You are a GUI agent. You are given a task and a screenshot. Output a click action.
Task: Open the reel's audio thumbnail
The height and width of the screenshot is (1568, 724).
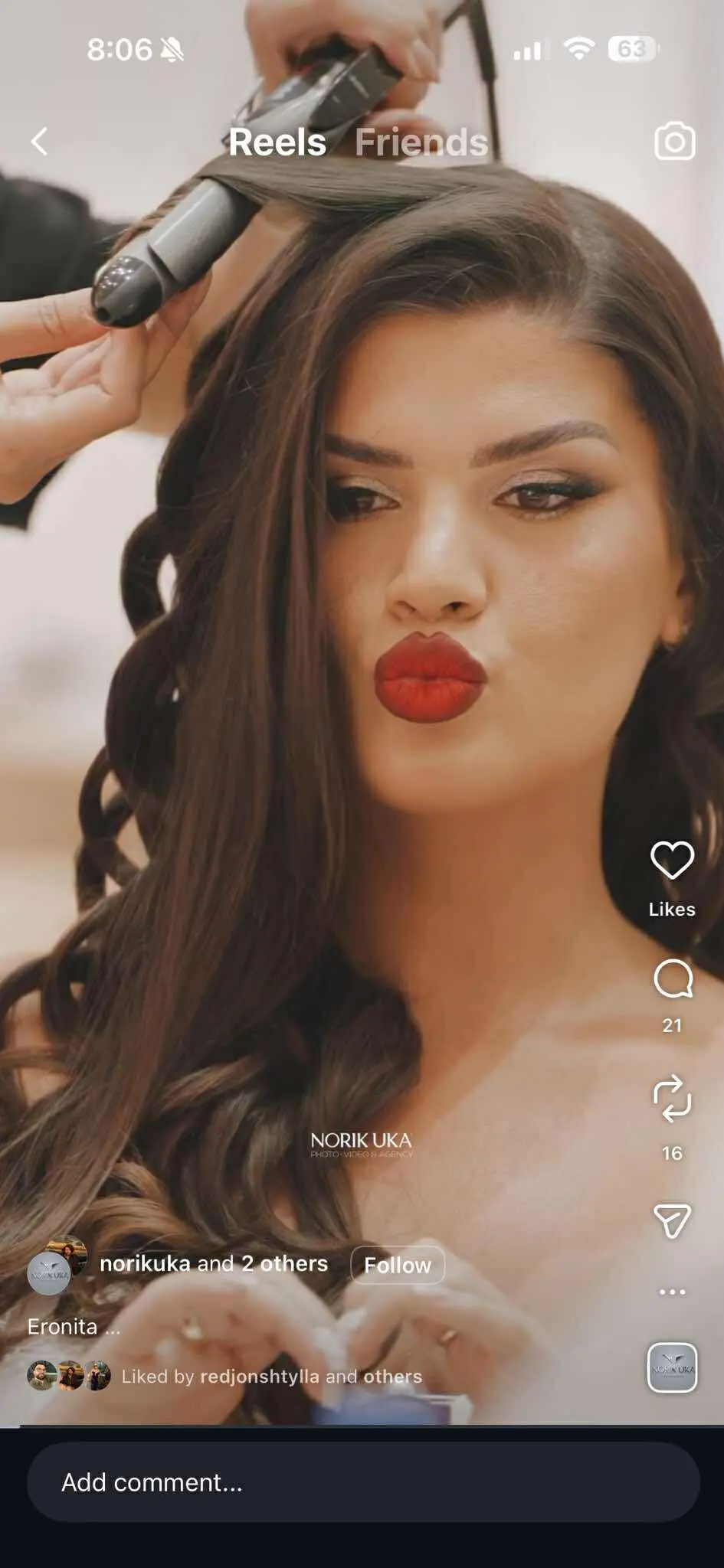click(x=672, y=1367)
